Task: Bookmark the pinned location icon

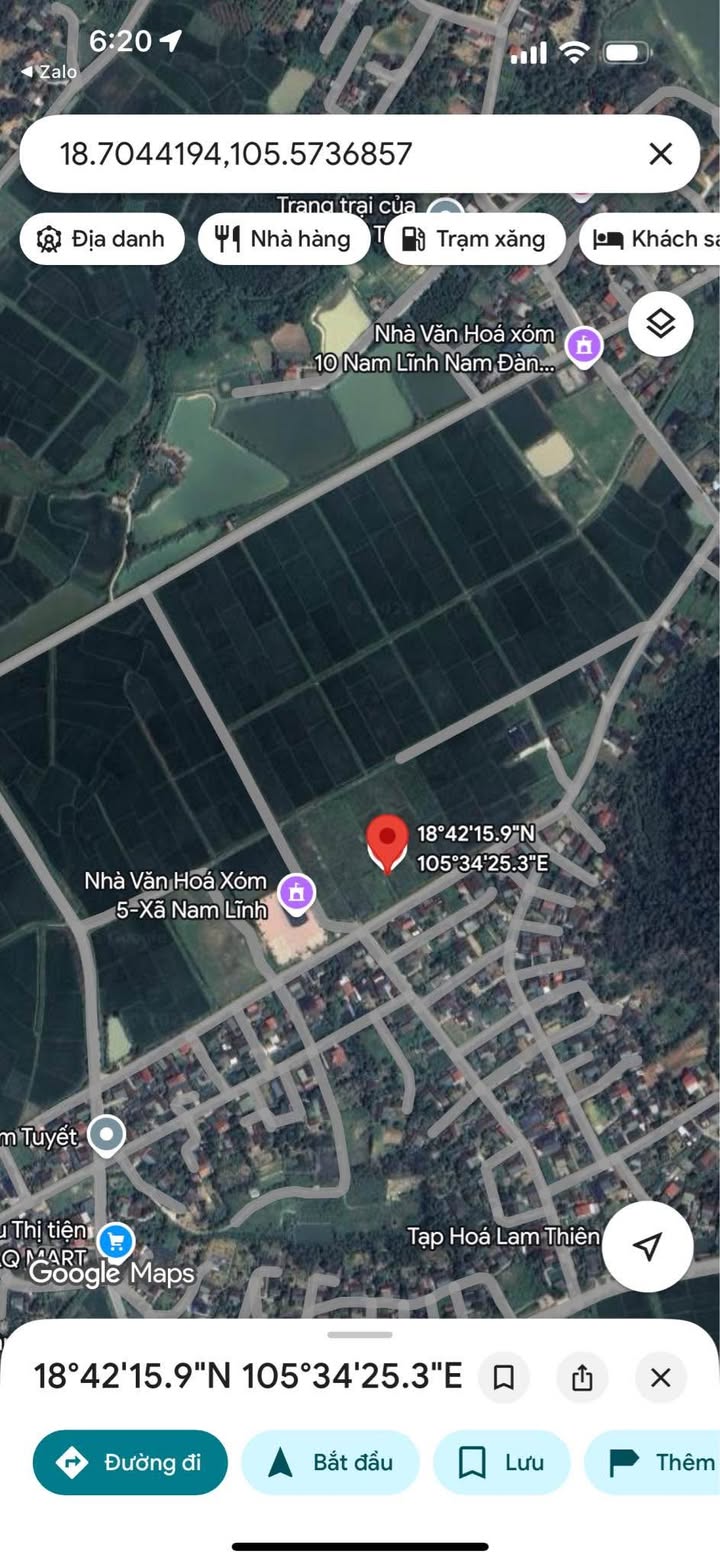Action: [x=504, y=1378]
